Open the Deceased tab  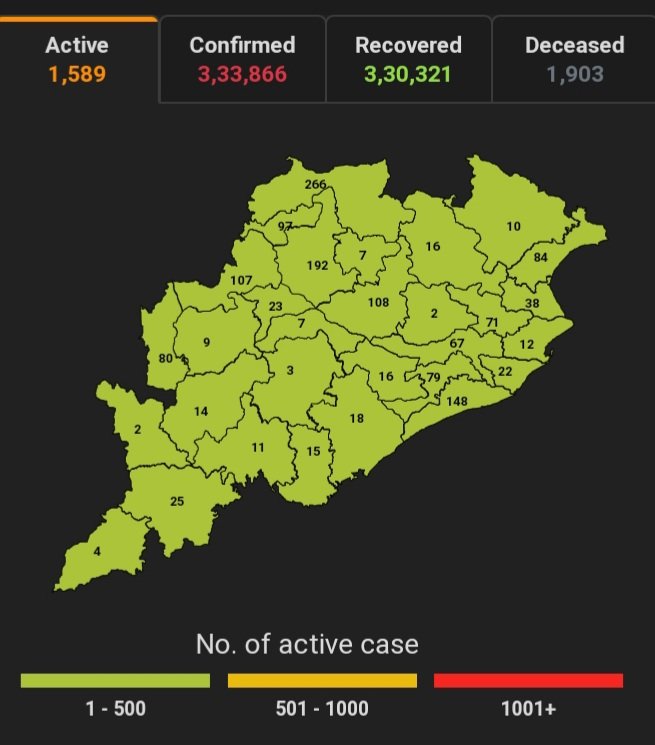coord(574,59)
